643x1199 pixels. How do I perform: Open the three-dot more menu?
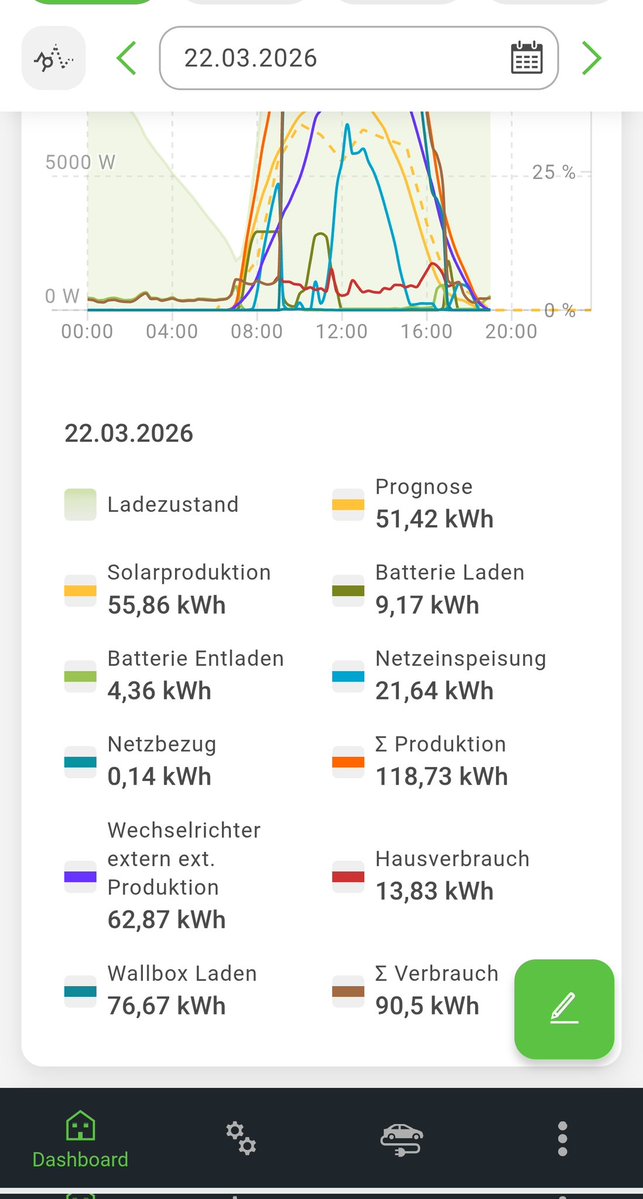[x=563, y=1138]
